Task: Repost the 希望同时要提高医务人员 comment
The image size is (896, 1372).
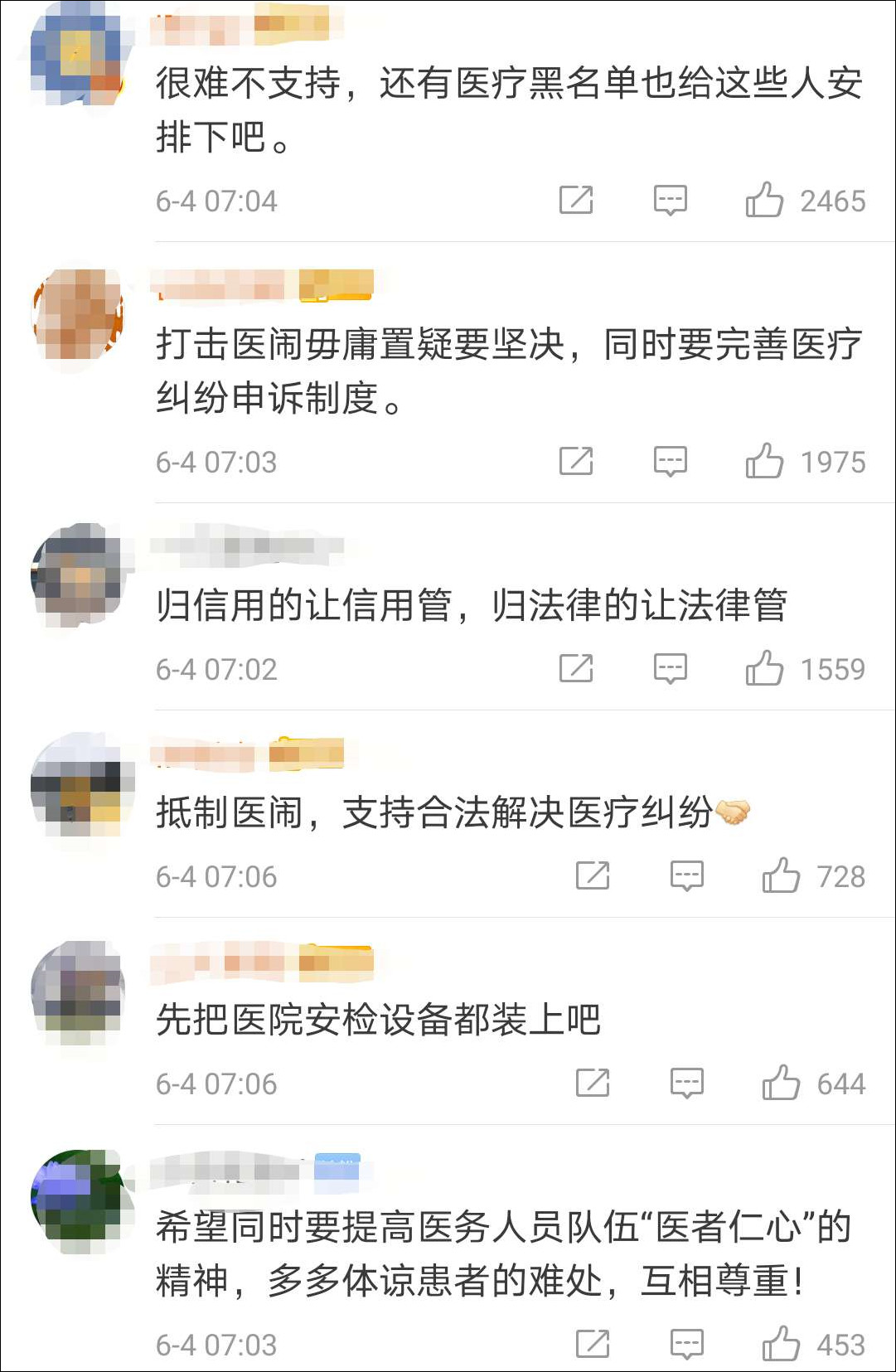Action: click(x=593, y=1345)
